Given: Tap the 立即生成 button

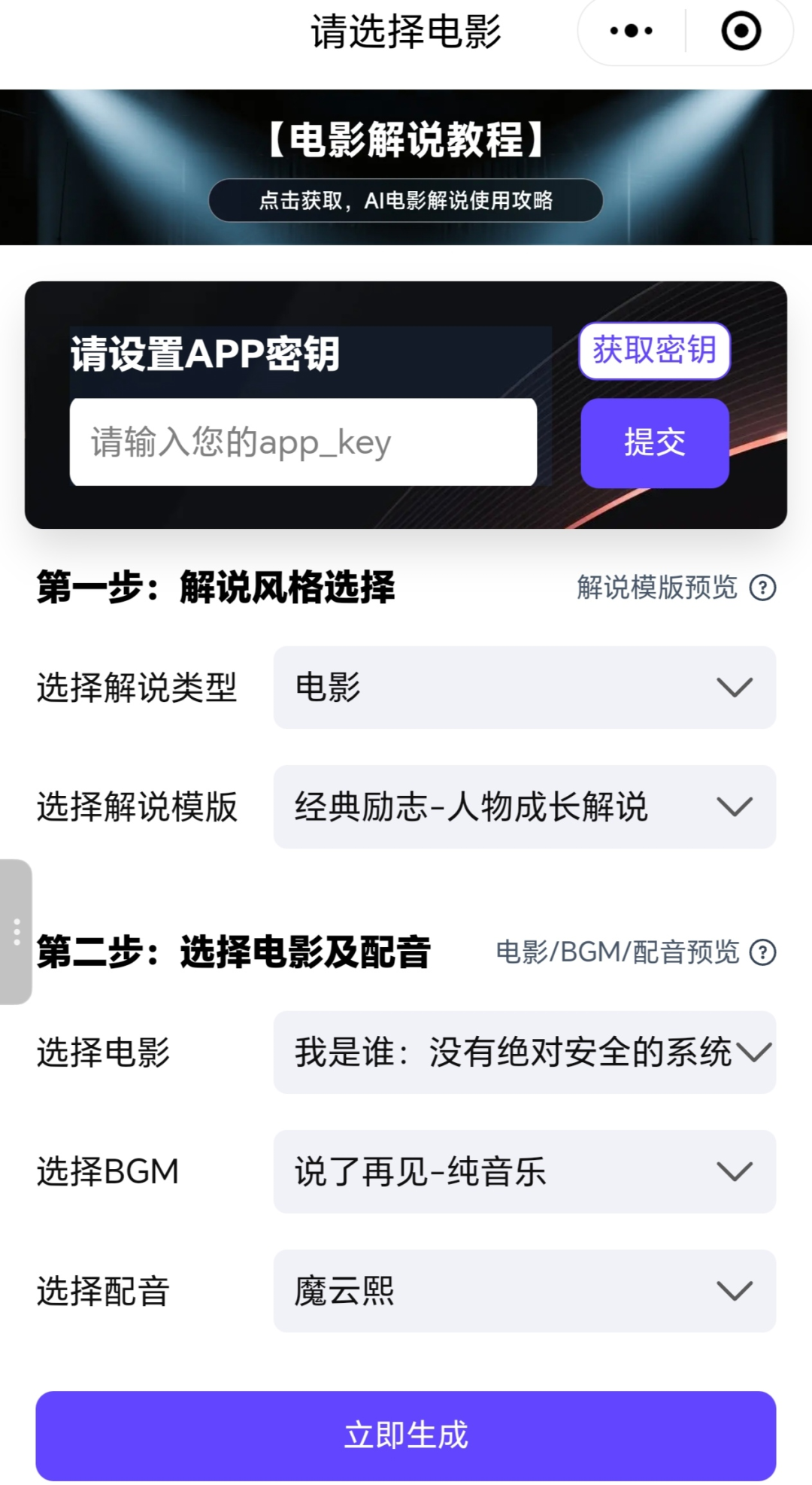Looking at the screenshot, I should pos(406,1435).
